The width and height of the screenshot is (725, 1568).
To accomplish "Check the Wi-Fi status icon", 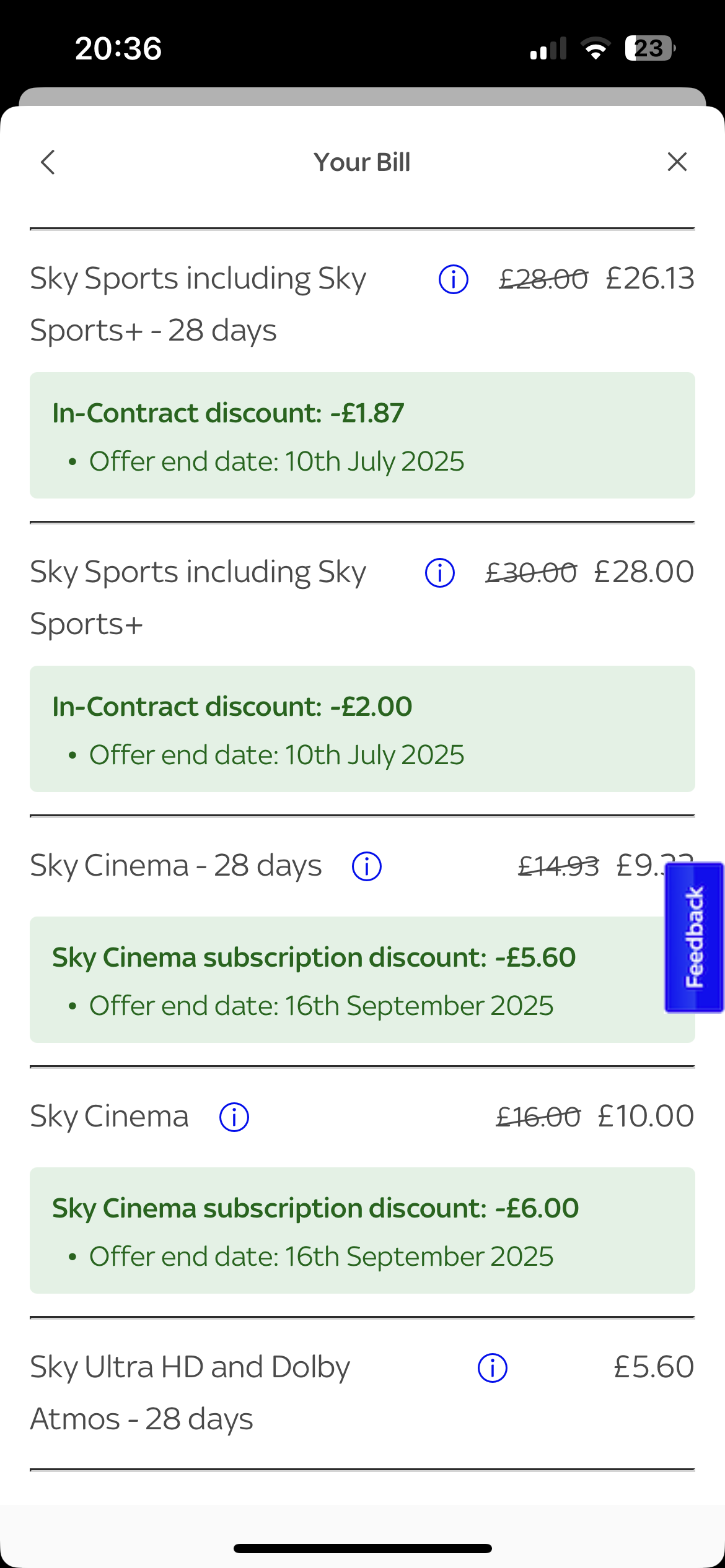I will click(595, 48).
